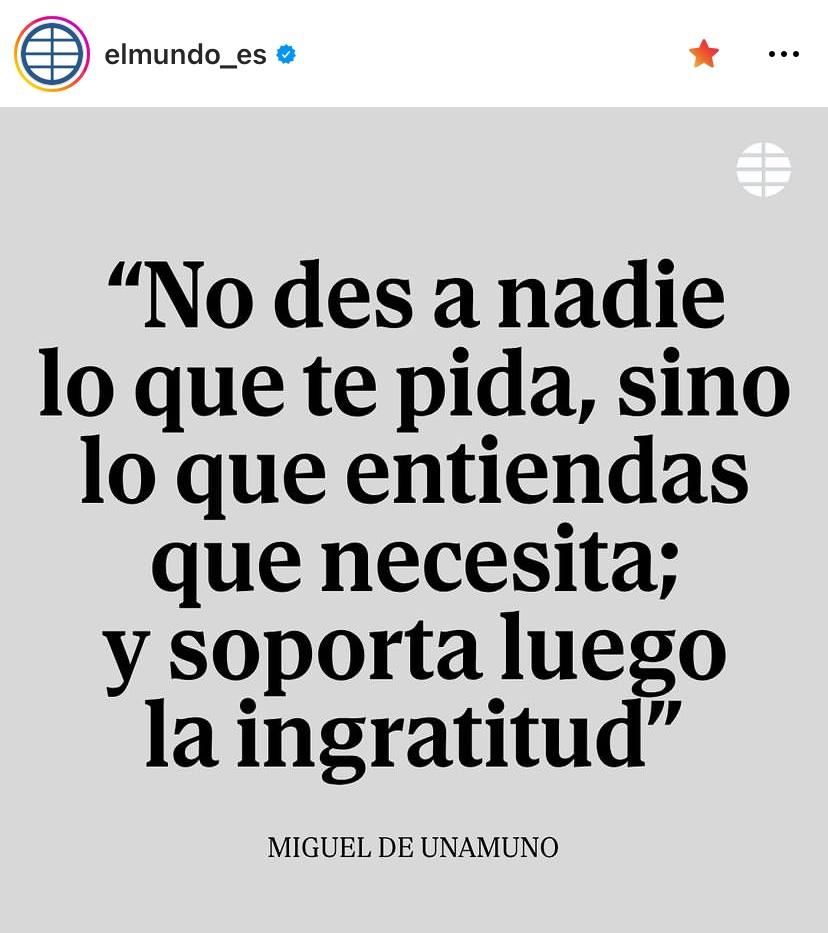
Task: Open elmundo_es profile picture story
Action: pyautogui.click(x=52, y=54)
